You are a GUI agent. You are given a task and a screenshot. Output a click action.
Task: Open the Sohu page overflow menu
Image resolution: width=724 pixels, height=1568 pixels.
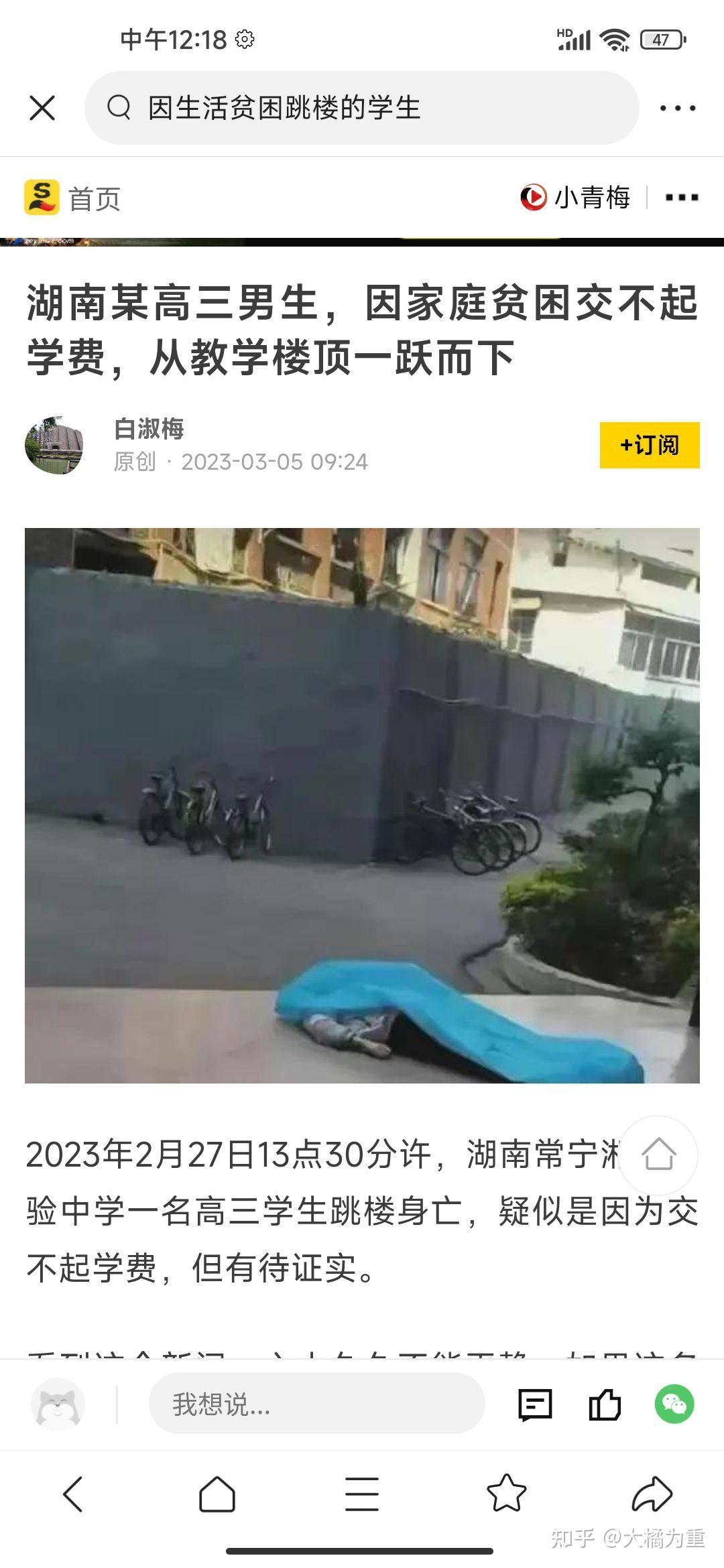point(681,198)
